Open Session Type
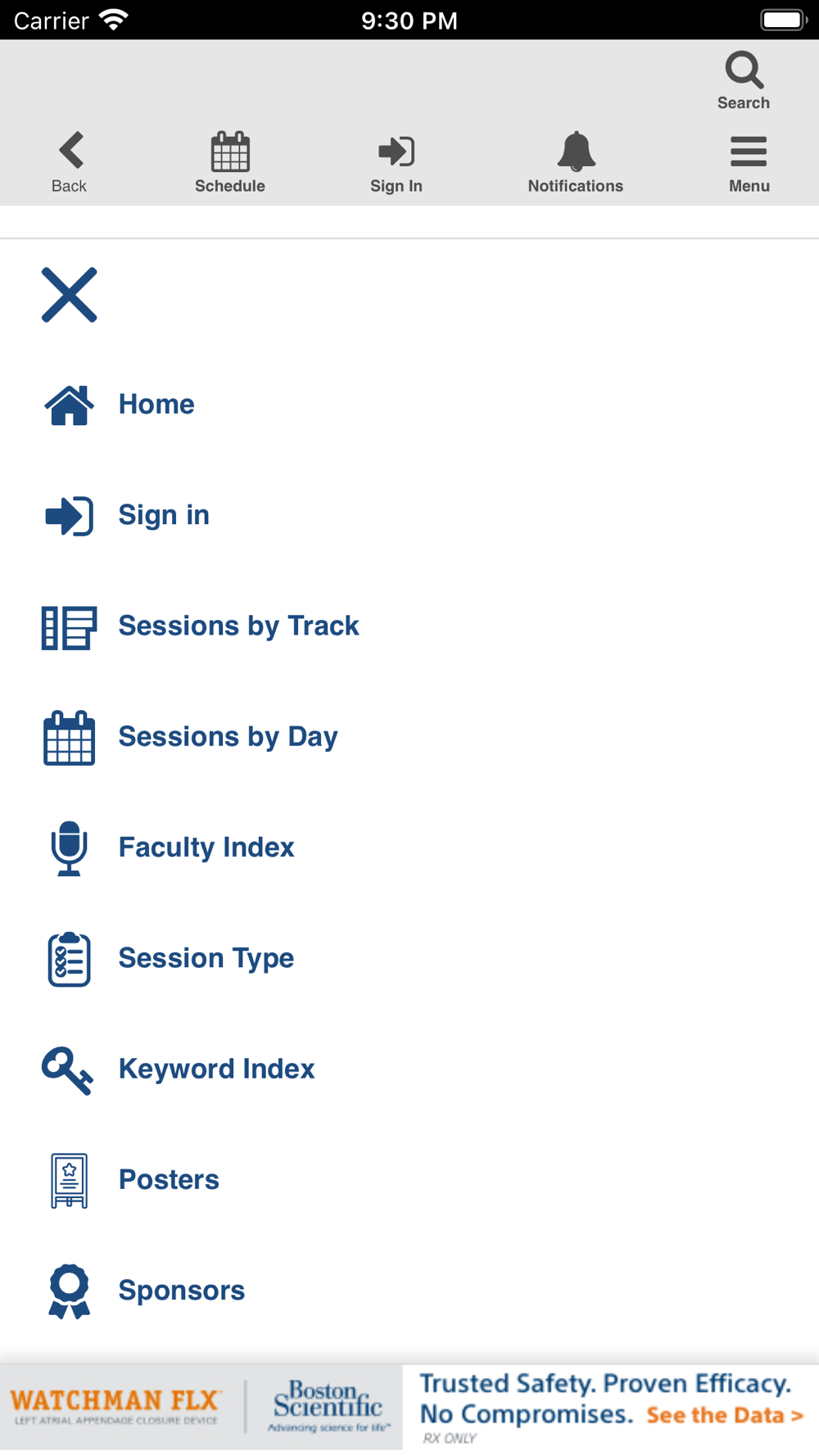 [x=409, y=958]
